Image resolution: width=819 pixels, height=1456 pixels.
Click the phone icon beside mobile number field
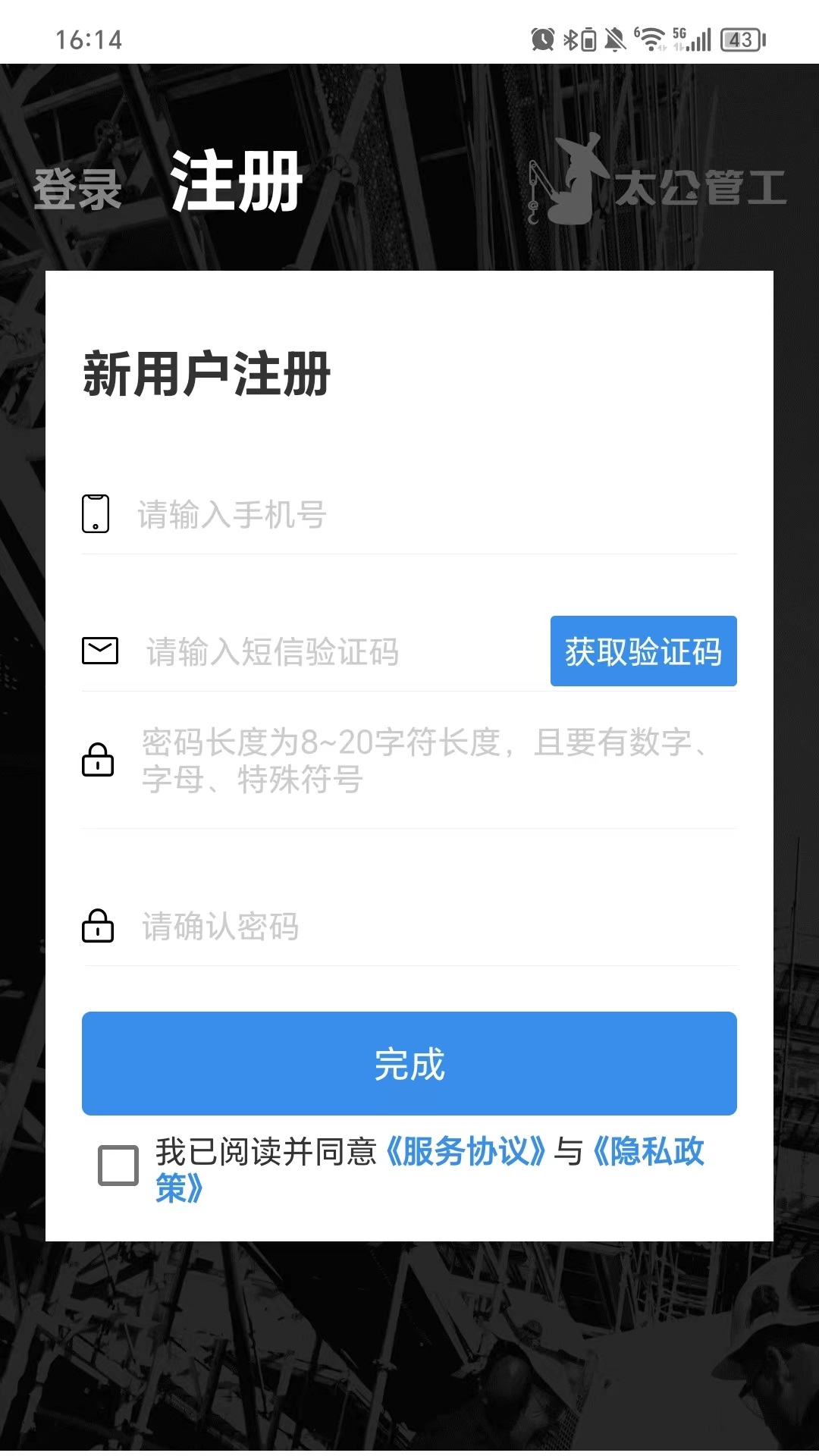click(x=95, y=513)
